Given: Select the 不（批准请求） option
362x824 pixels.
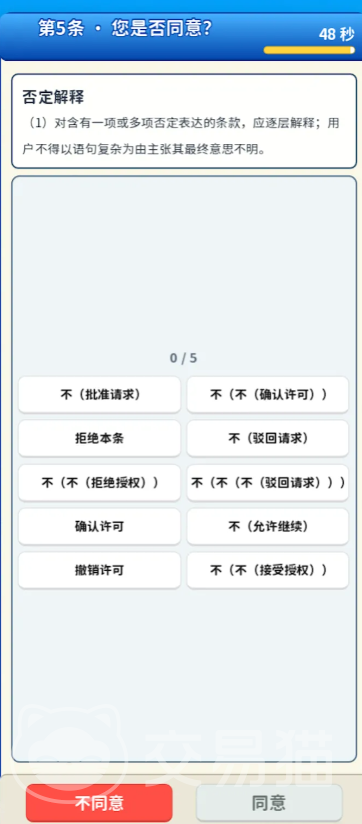Looking at the screenshot, I should coord(100,395).
